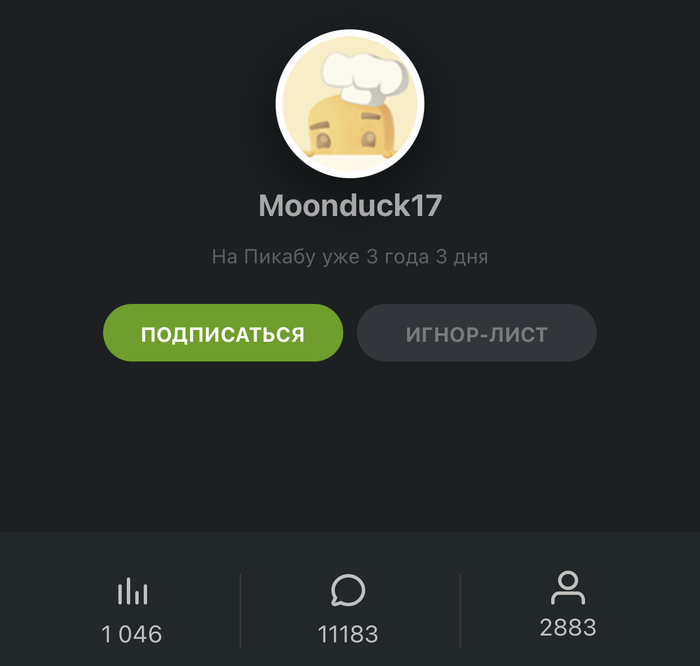Image resolution: width=700 pixels, height=666 pixels.
Task: Open the comments count 11183
Action: [349, 610]
